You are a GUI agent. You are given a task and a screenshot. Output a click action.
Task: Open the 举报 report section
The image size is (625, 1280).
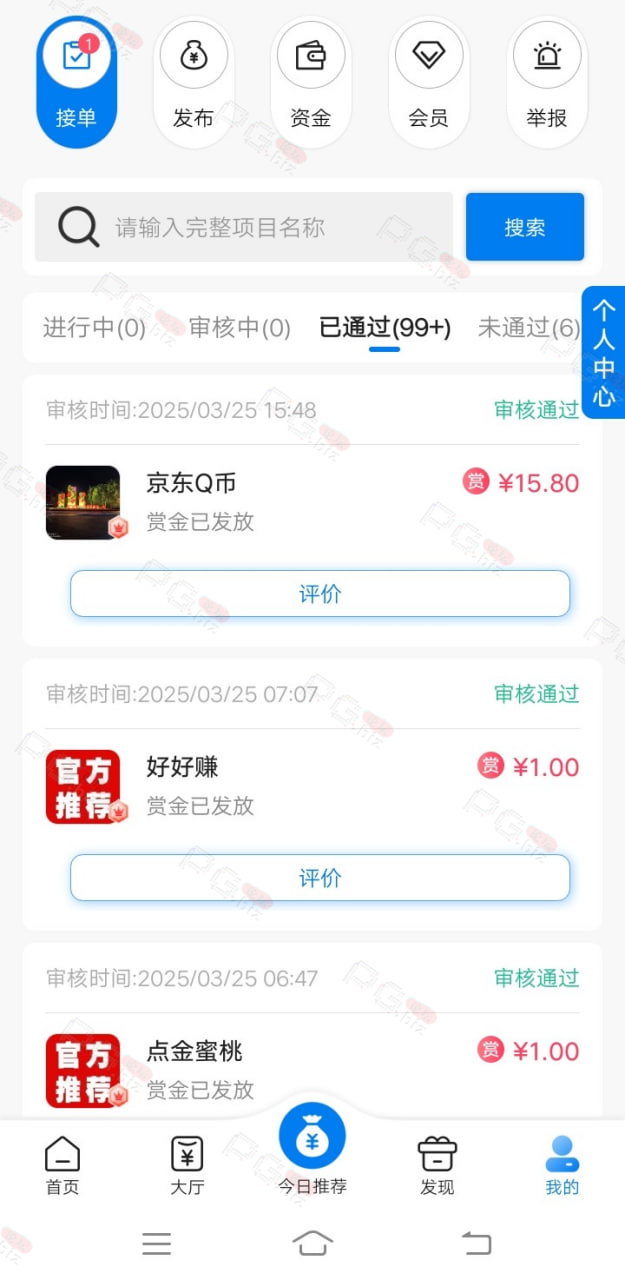[546, 81]
